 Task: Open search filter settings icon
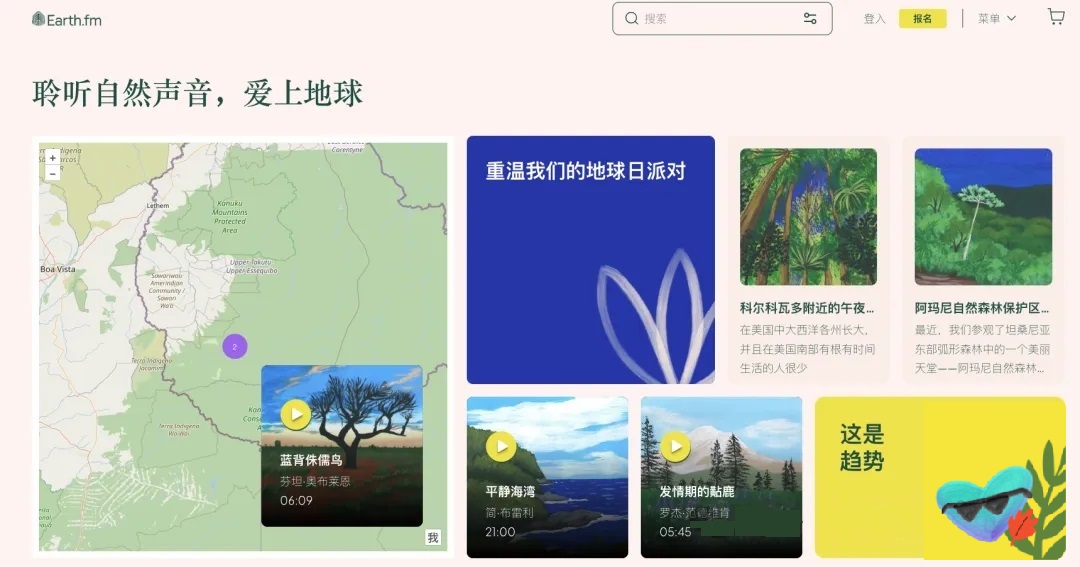810,18
